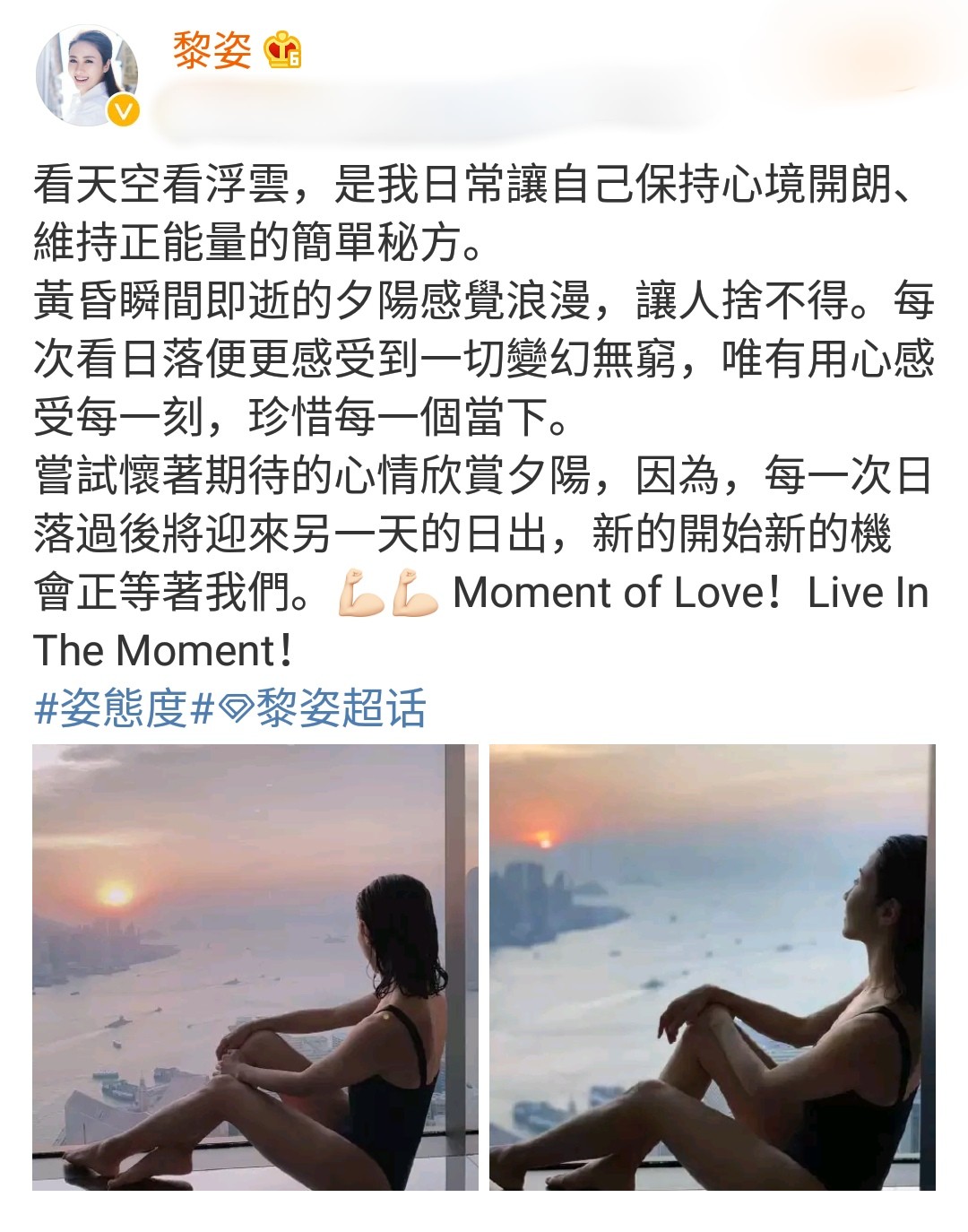Screen dimensions: 968x1232
Task: Open 黎姿's profile avatar
Action: click(87, 75)
